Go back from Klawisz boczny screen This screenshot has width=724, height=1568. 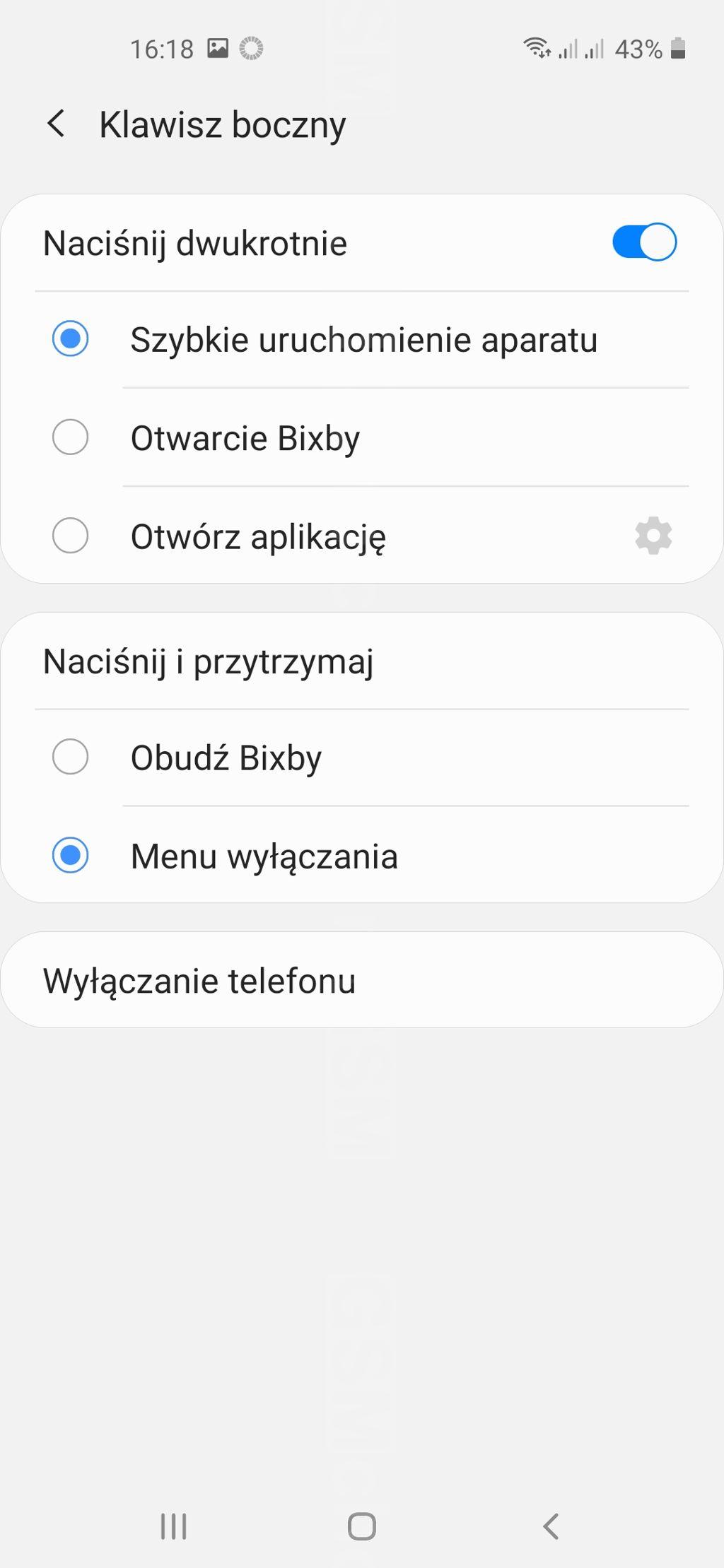tap(56, 124)
